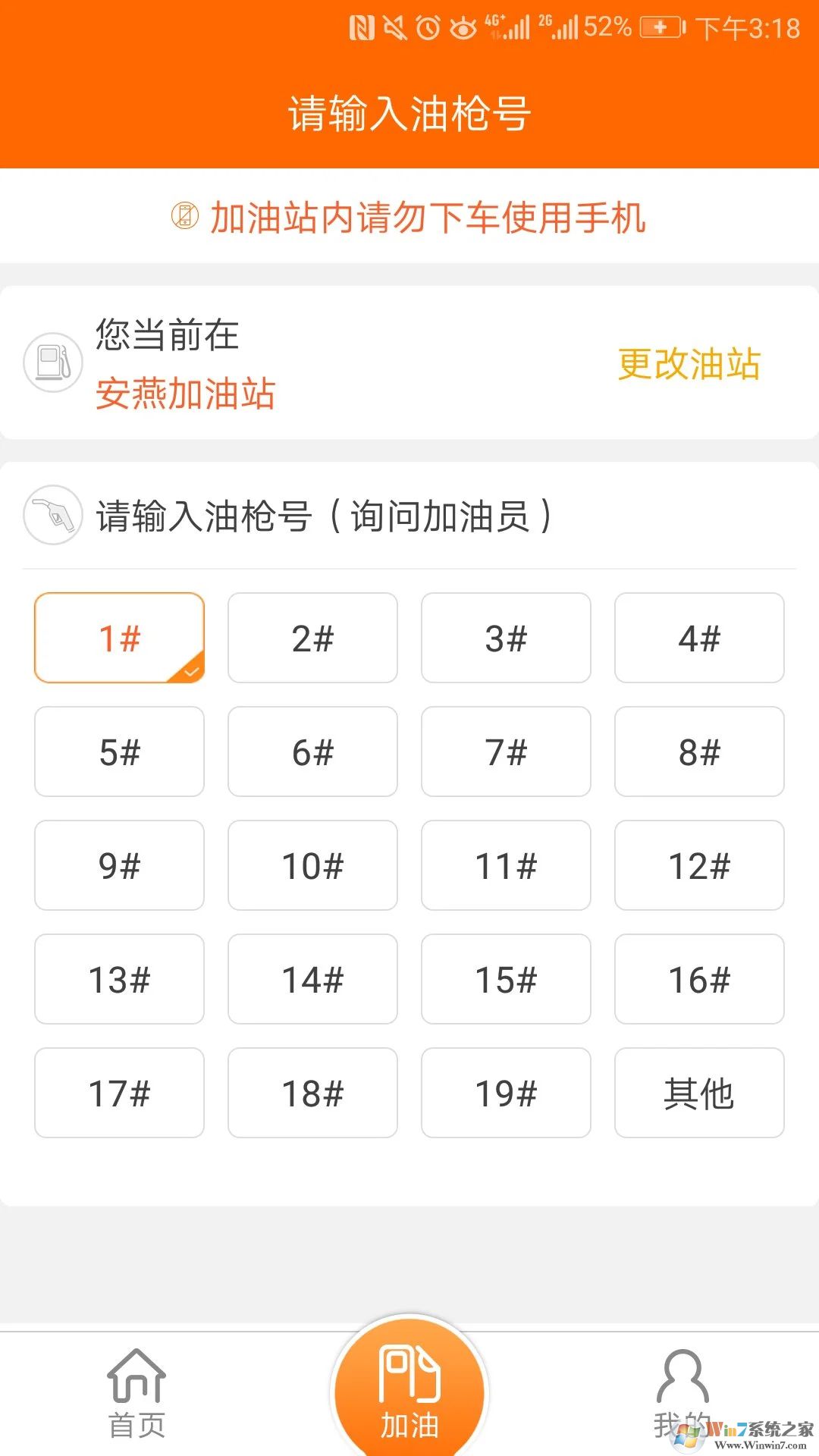The image size is (819, 1456).
Task: Pick fuel gun 13#
Action: (x=119, y=979)
